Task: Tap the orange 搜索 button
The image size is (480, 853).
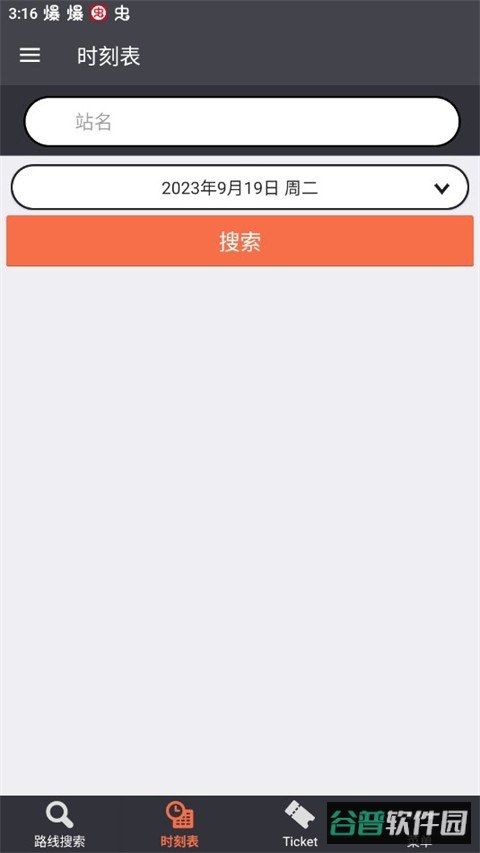Action: (240, 241)
